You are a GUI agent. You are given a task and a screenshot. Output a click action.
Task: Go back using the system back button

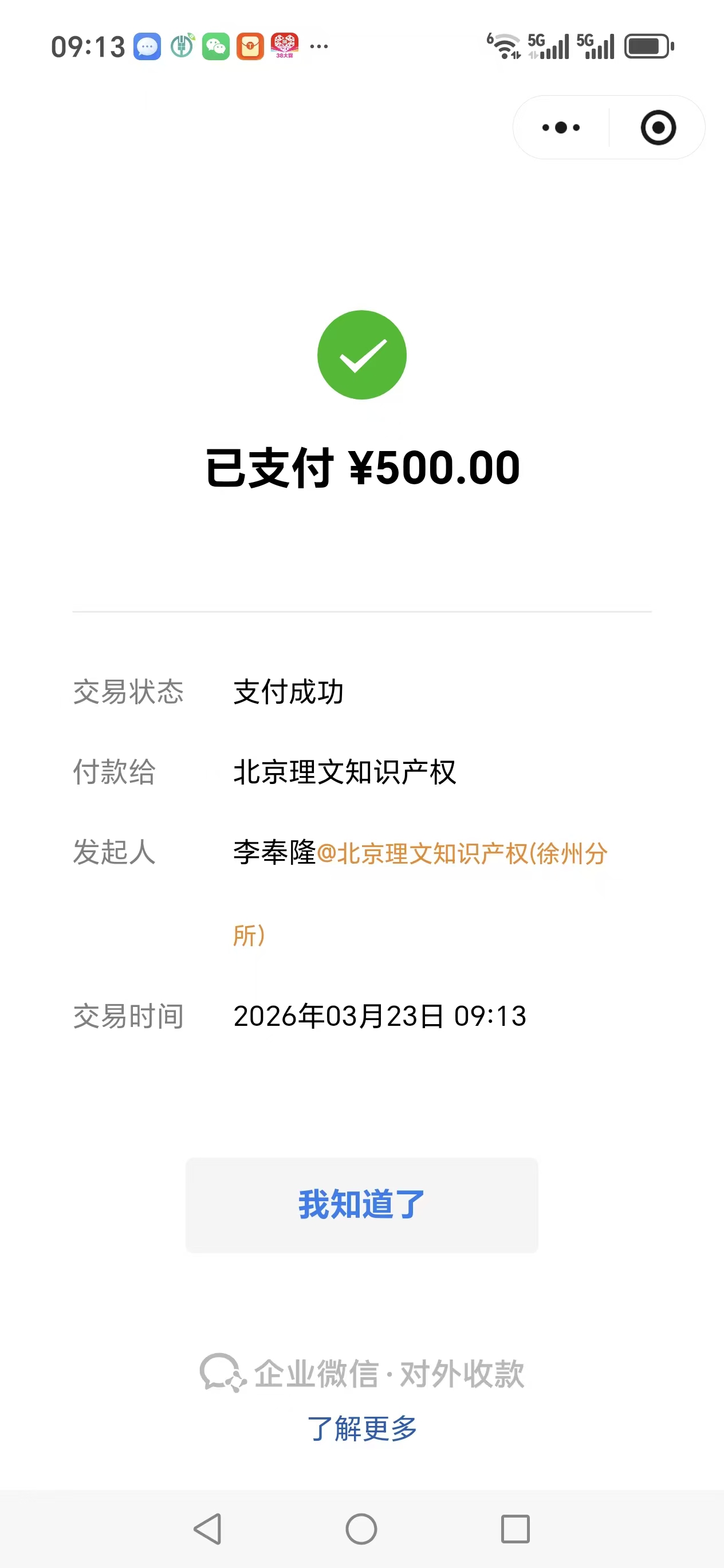[207, 1528]
